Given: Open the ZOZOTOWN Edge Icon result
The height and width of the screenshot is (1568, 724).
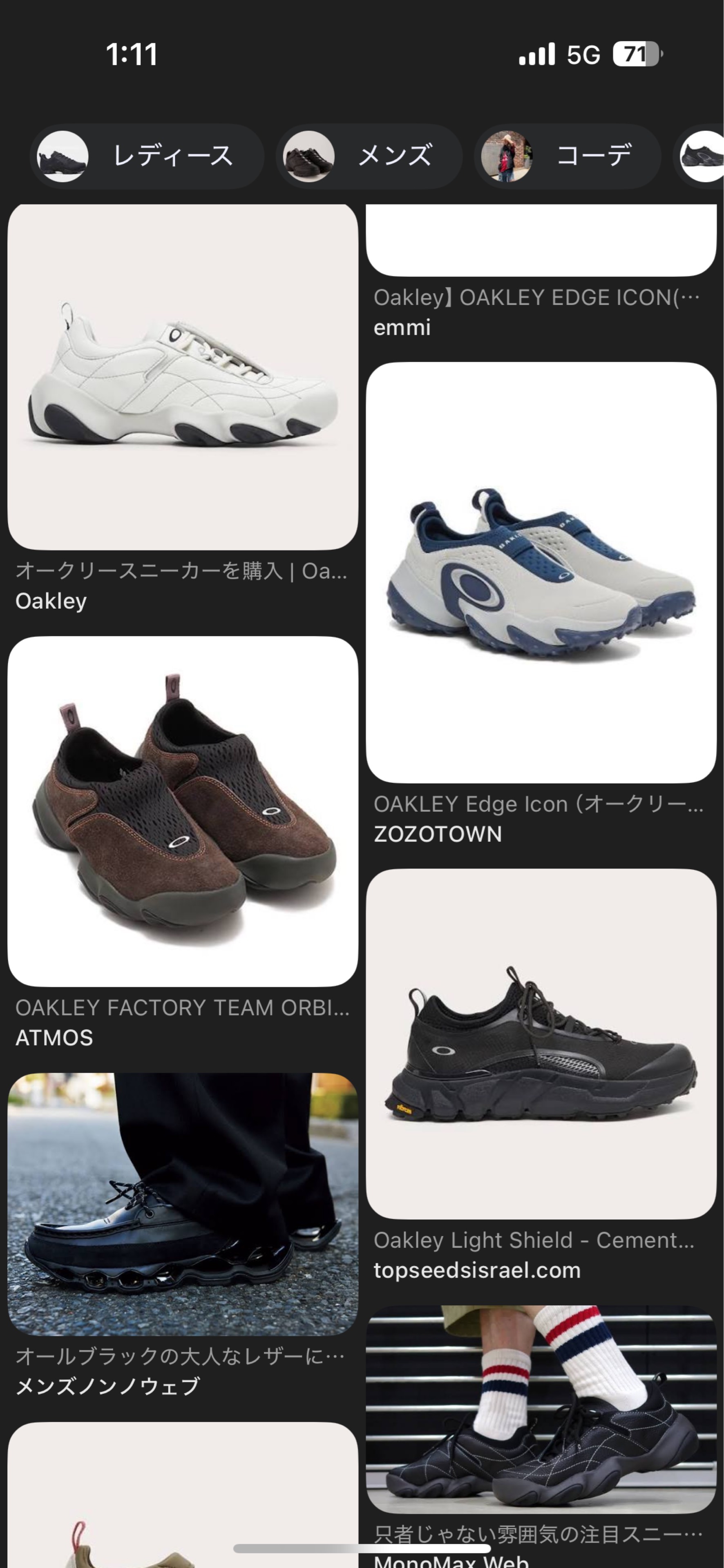Looking at the screenshot, I should point(541,572).
